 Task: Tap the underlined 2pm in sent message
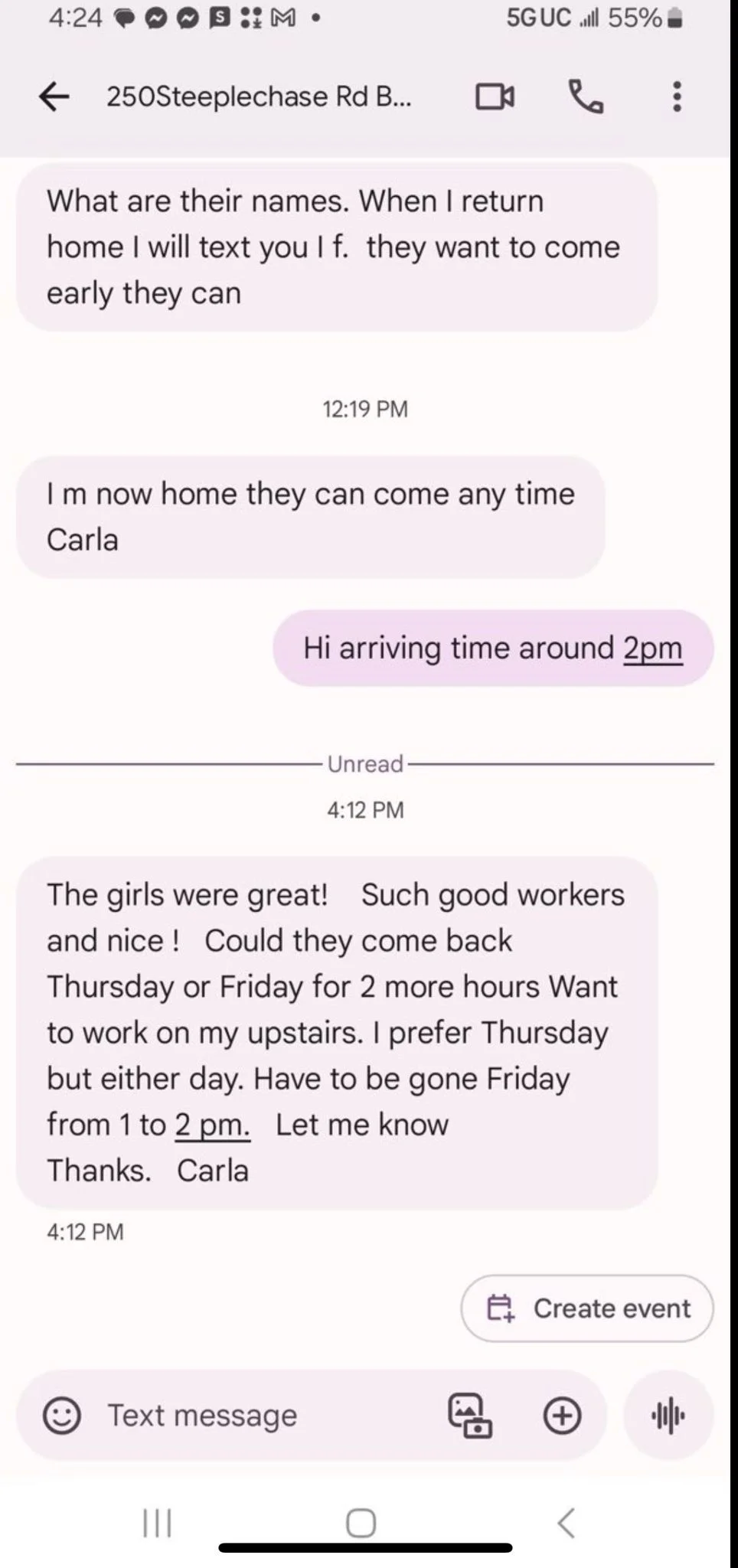click(652, 648)
